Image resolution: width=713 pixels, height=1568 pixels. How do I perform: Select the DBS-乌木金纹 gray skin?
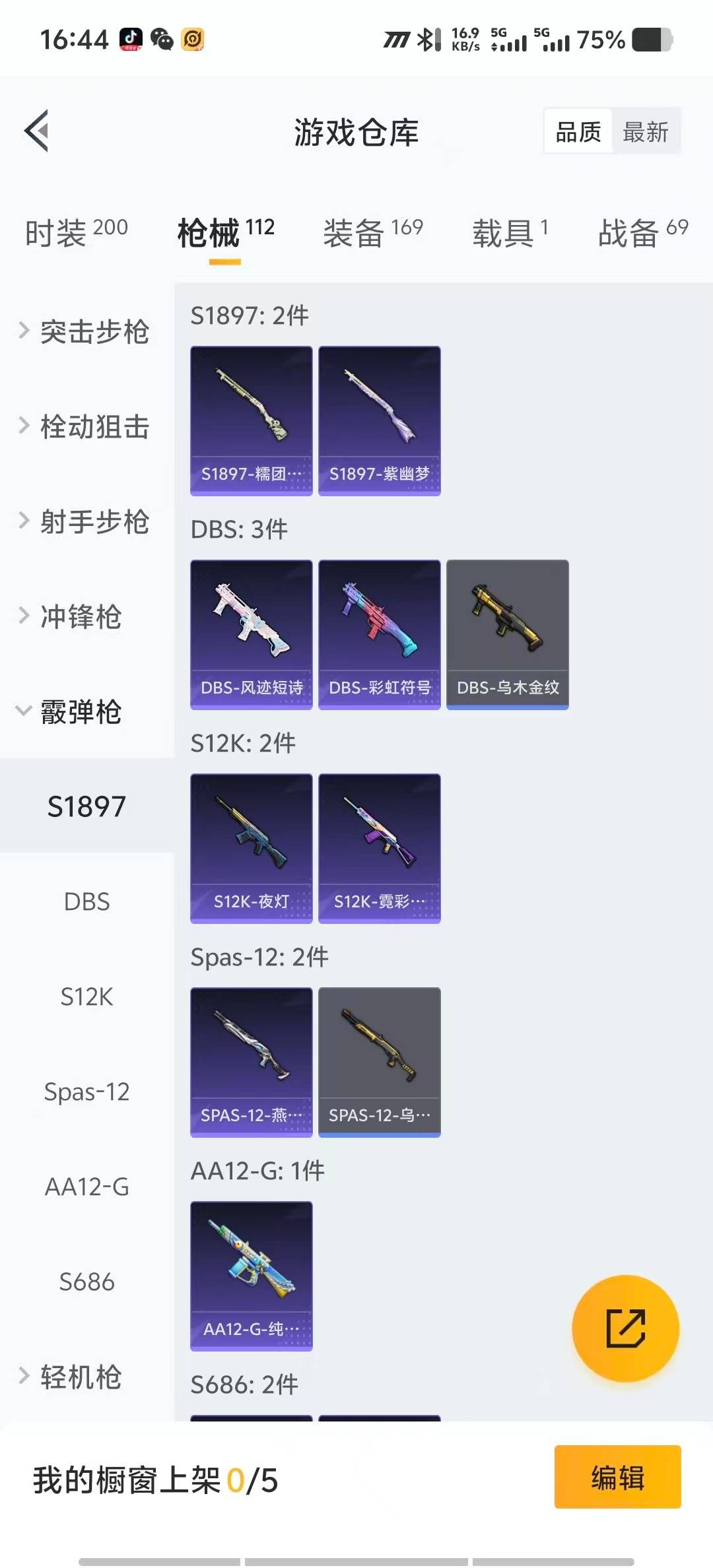(507, 634)
